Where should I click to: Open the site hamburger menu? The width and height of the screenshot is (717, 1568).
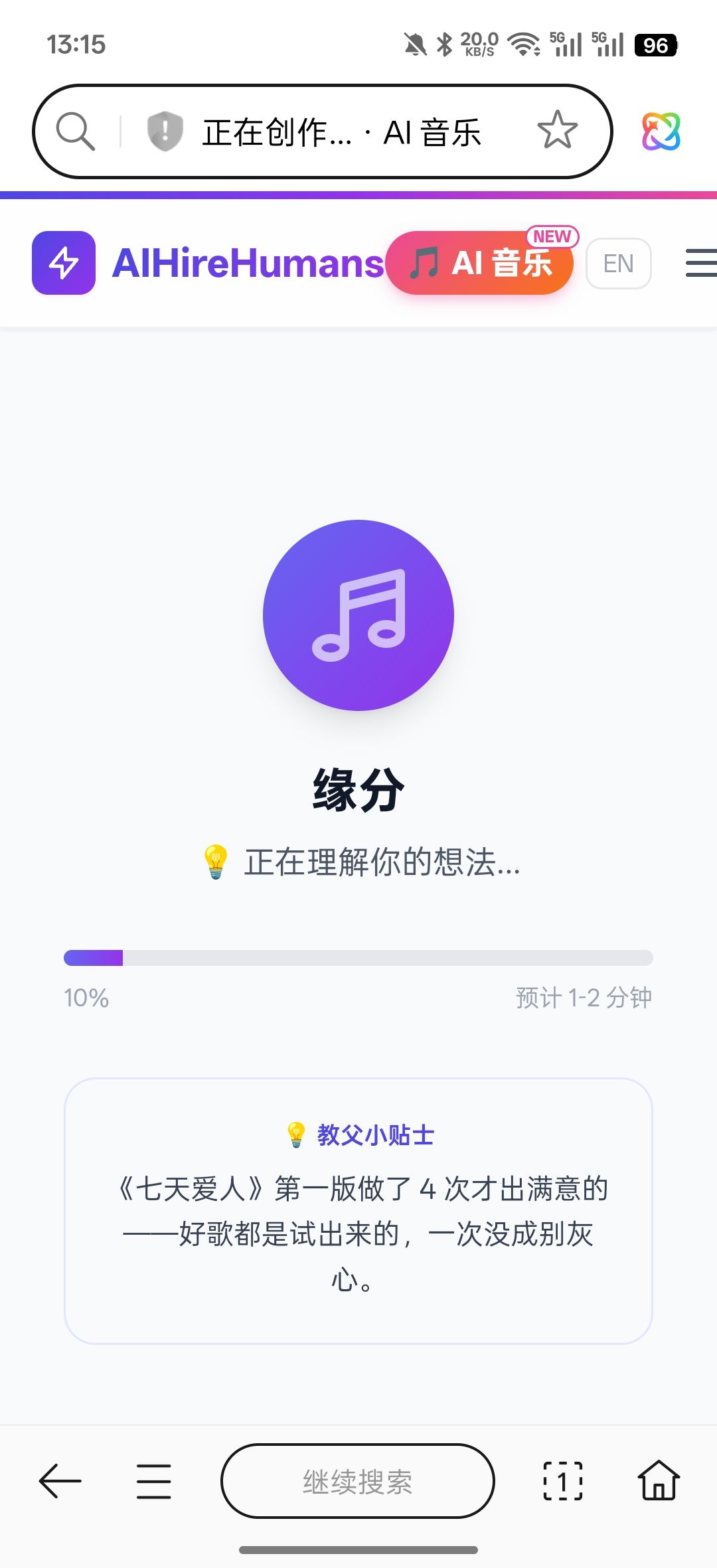coord(700,263)
